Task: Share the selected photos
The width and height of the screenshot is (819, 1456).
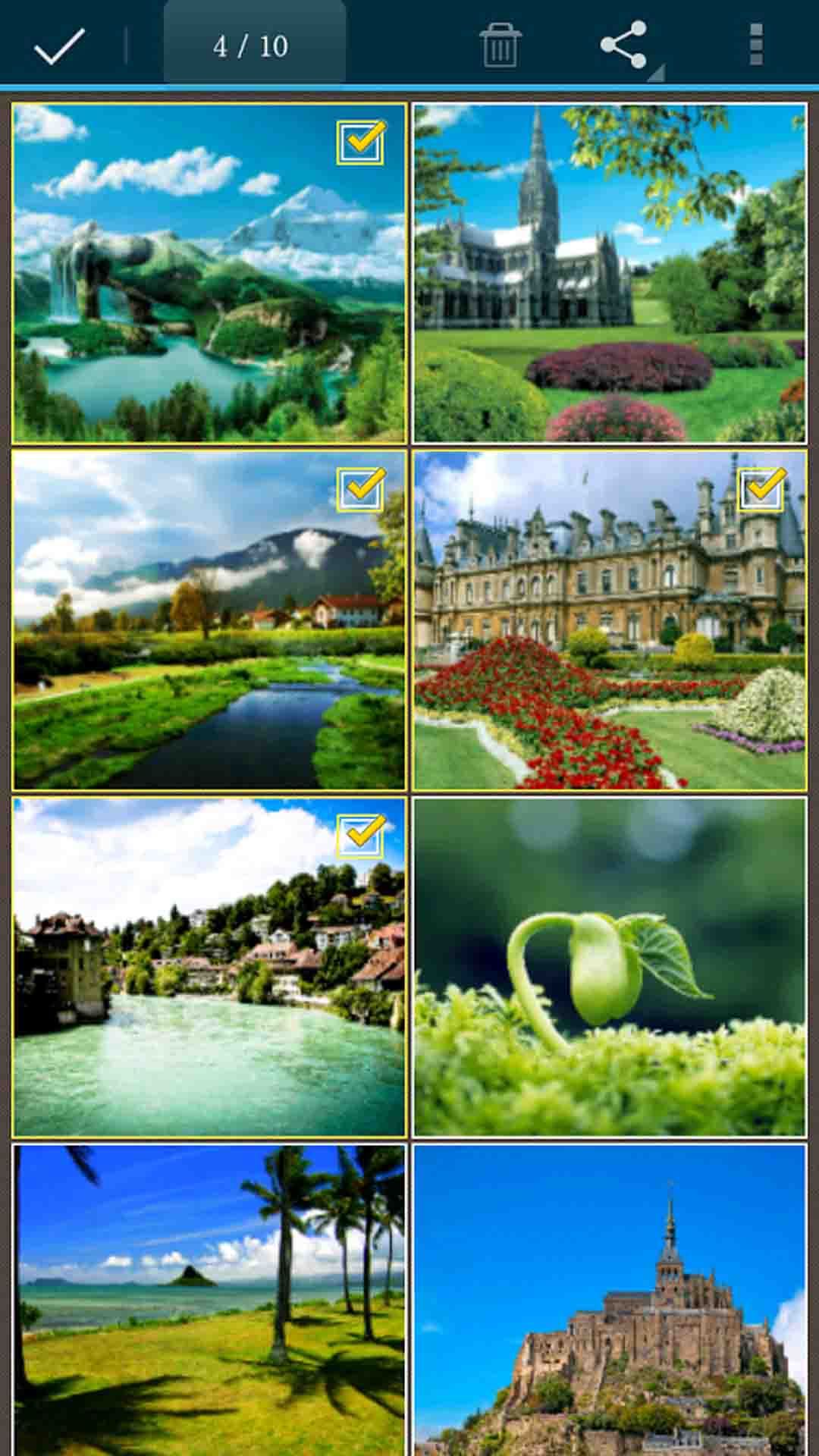Action: pos(623,45)
